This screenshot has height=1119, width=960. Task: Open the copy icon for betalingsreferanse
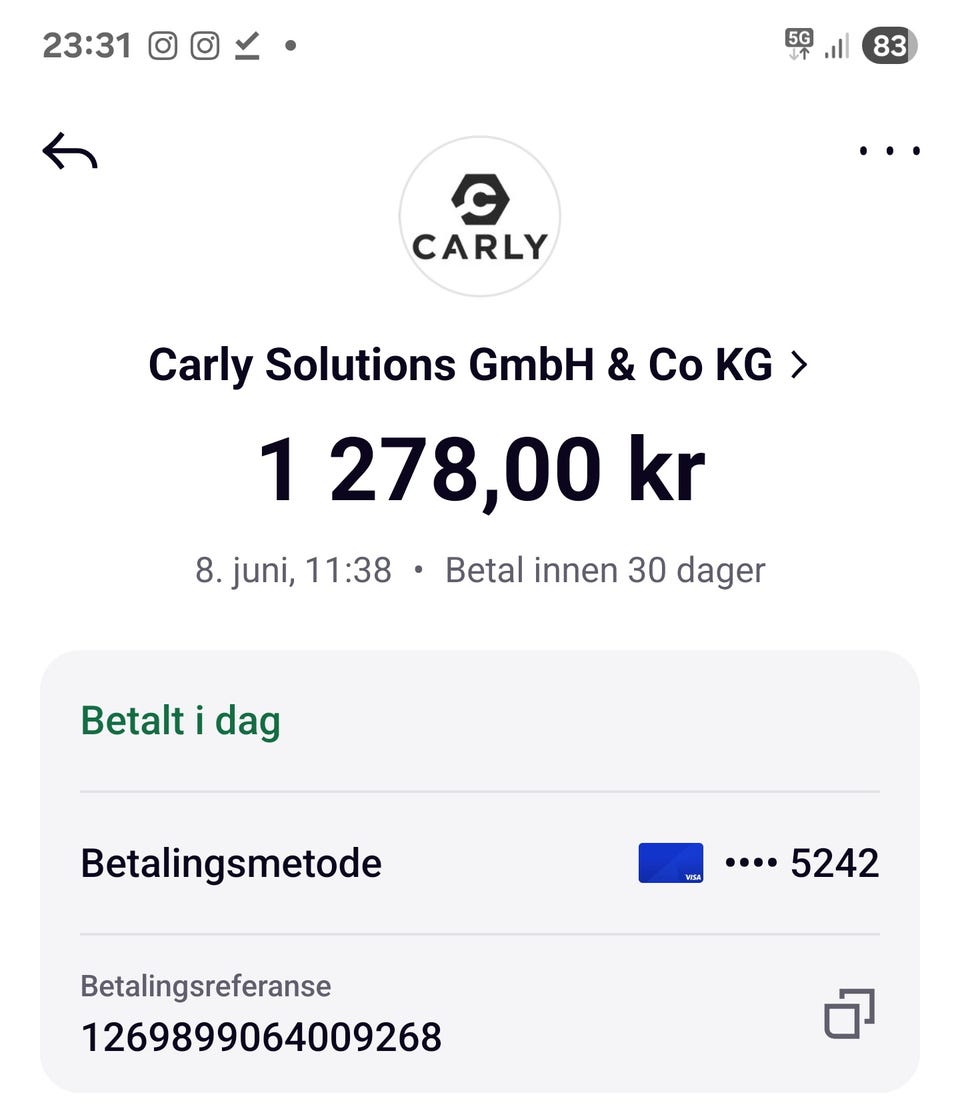849,1015
